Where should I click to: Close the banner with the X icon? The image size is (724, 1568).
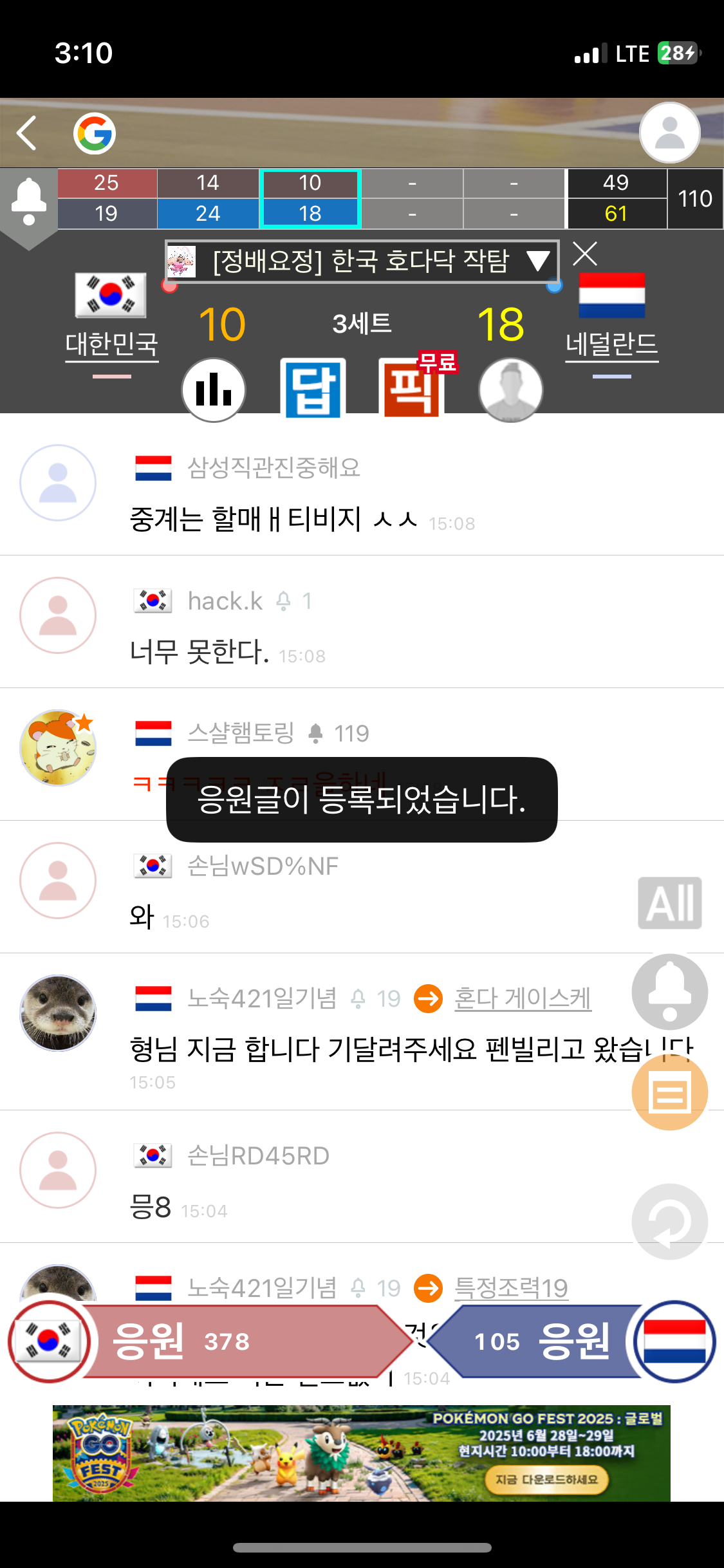click(x=585, y=254)
